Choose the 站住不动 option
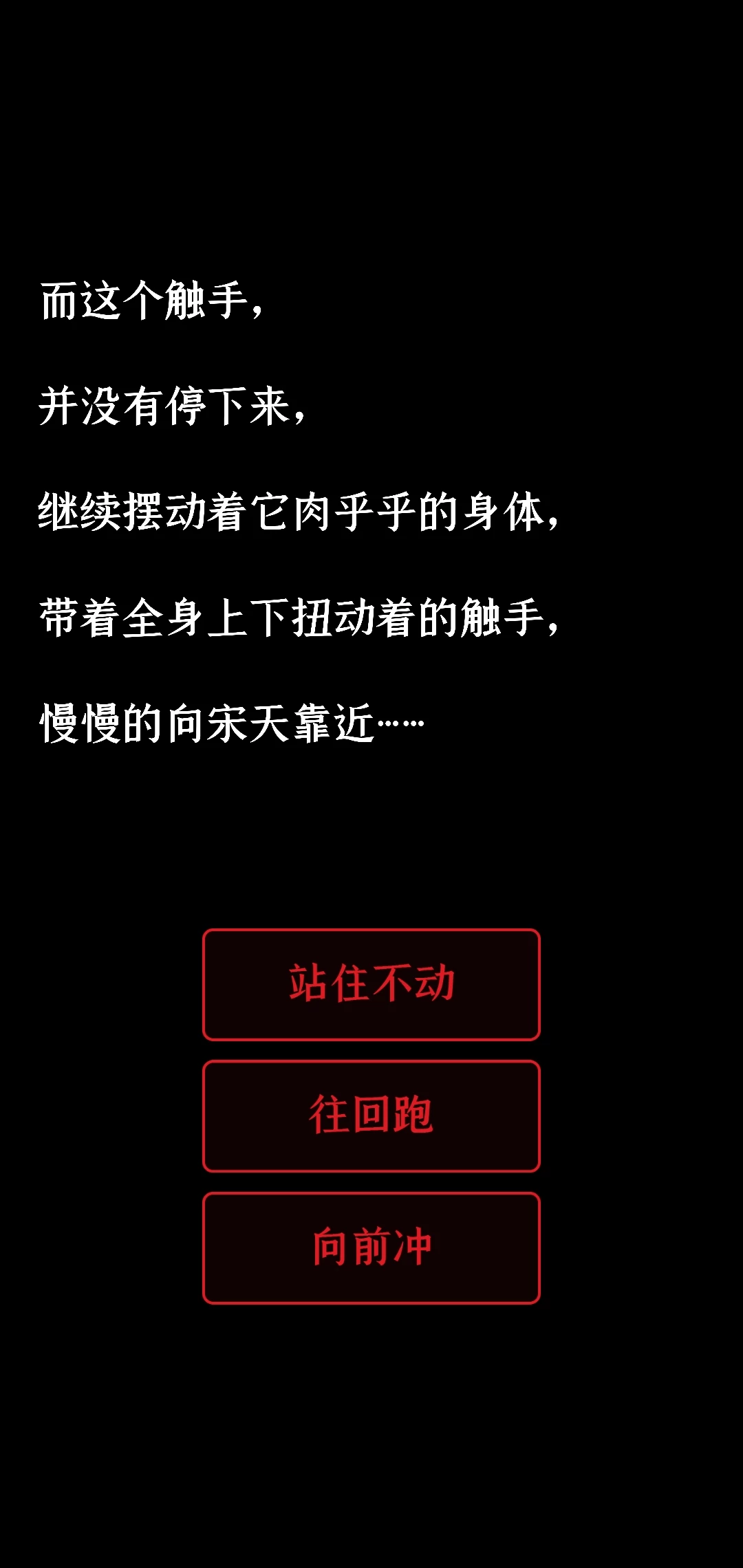The height and width of the screenshot is (1568, 743). pyautogui.click(x=371, y=984)
